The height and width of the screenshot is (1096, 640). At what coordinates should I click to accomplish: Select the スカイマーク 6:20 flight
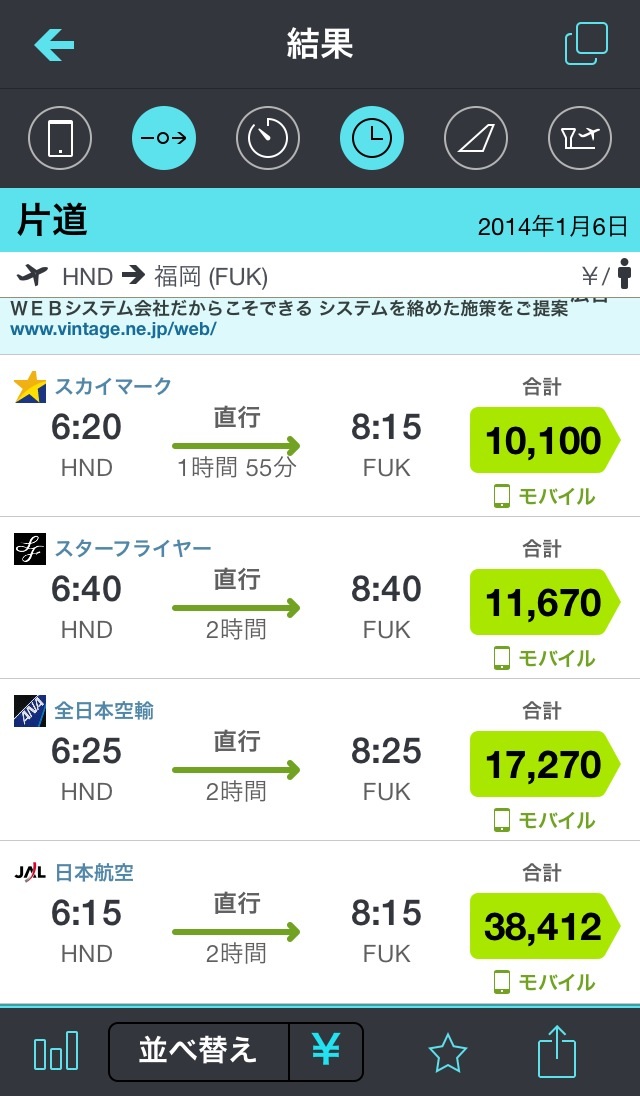point(320,435)
